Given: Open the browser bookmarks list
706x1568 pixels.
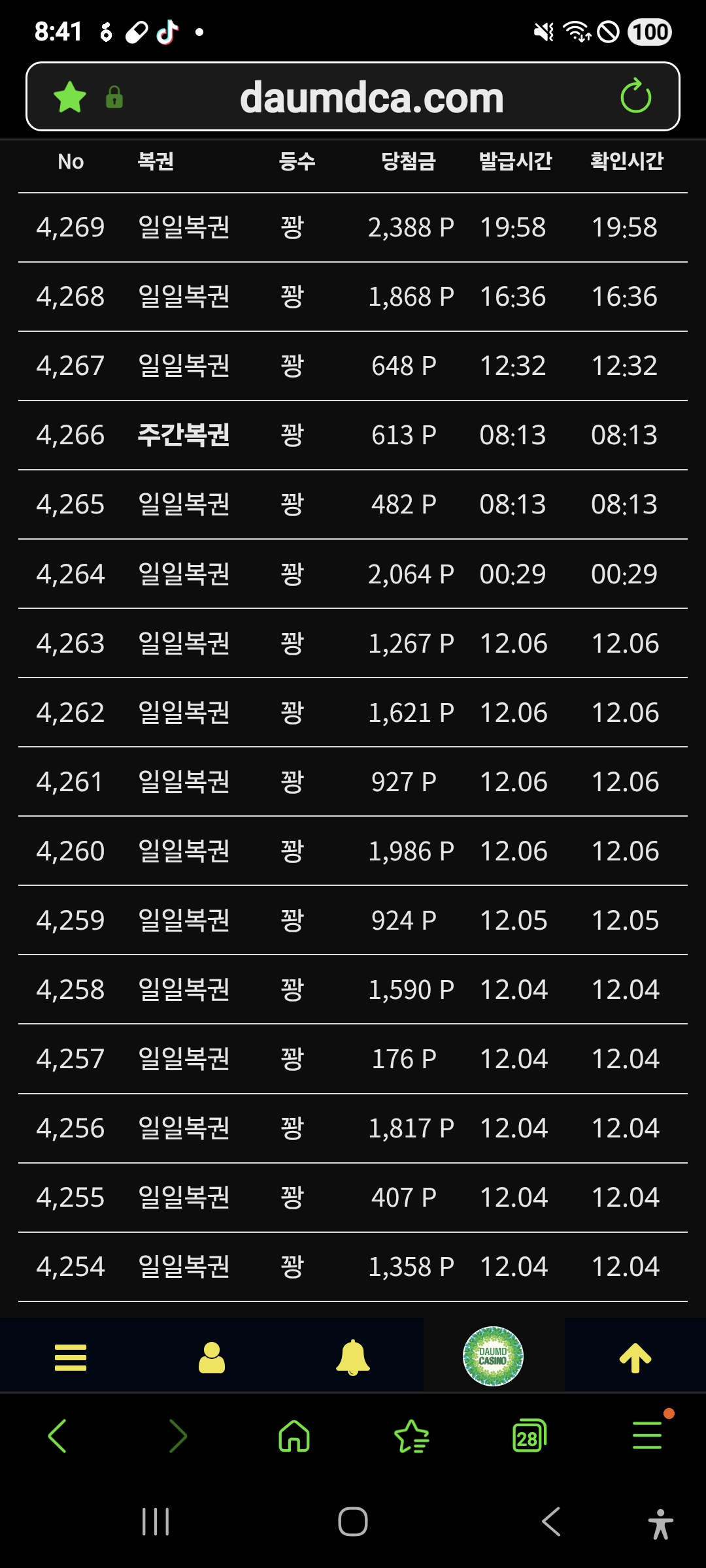Looking at the screenshot, I should point(412,1436).
